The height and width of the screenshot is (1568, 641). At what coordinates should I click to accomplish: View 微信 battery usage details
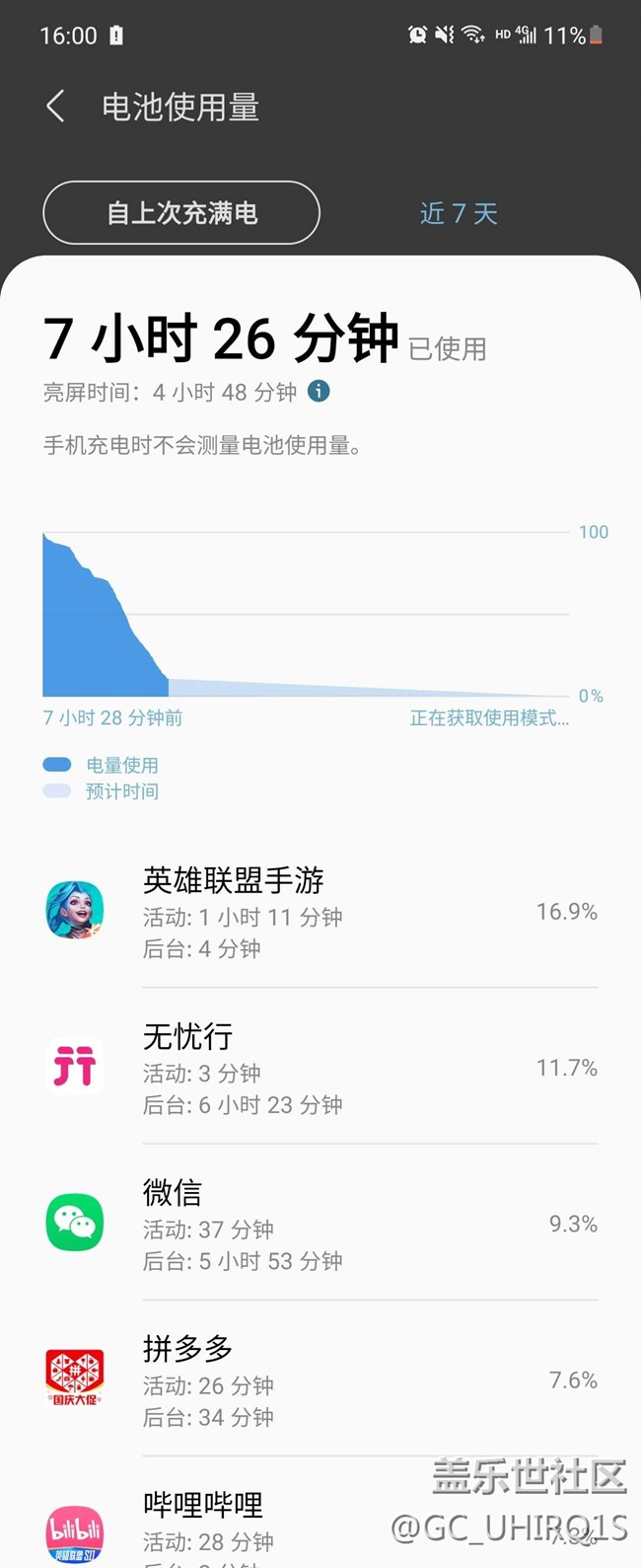[320, 1224]
